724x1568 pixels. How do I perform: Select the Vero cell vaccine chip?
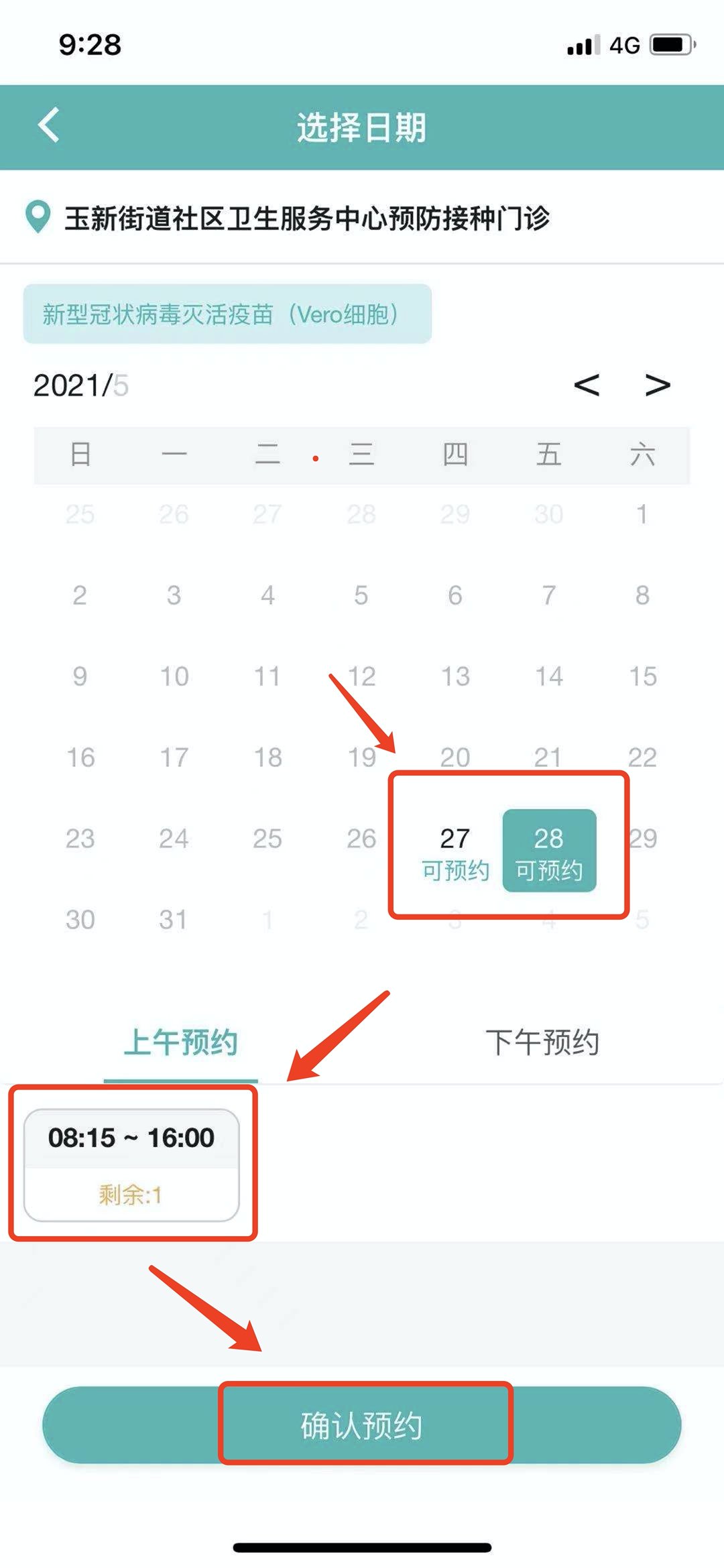[227, 314]
